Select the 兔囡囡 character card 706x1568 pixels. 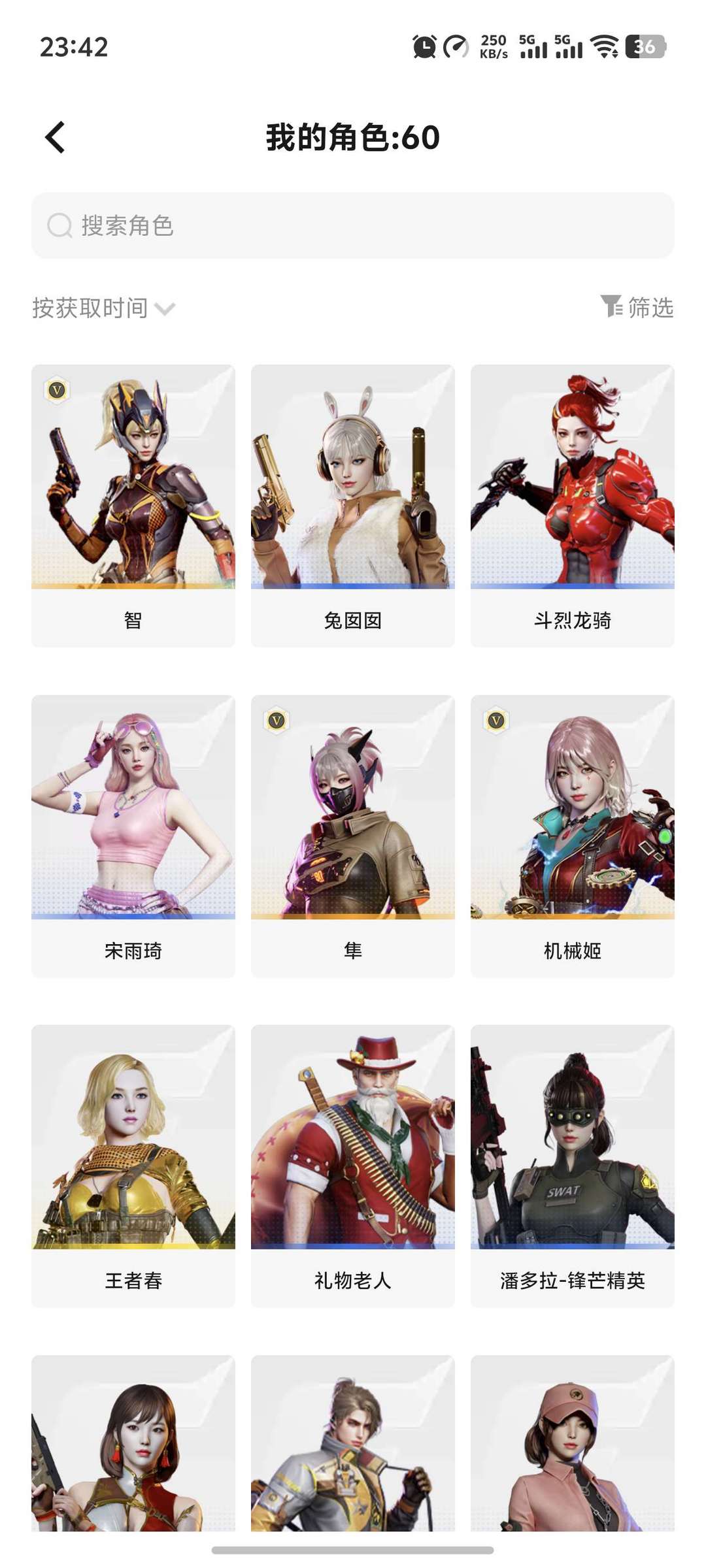[x=353, y=505]
